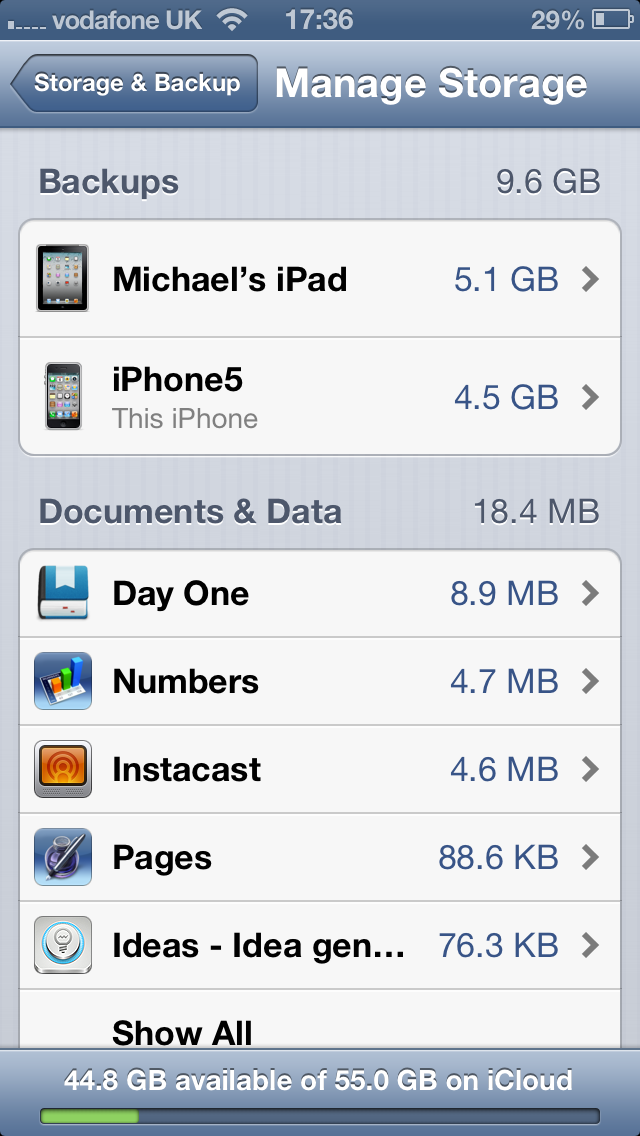Open Michael's iPad backup details
Viewport: 640px width, 1136px height.
coord(320,278)
